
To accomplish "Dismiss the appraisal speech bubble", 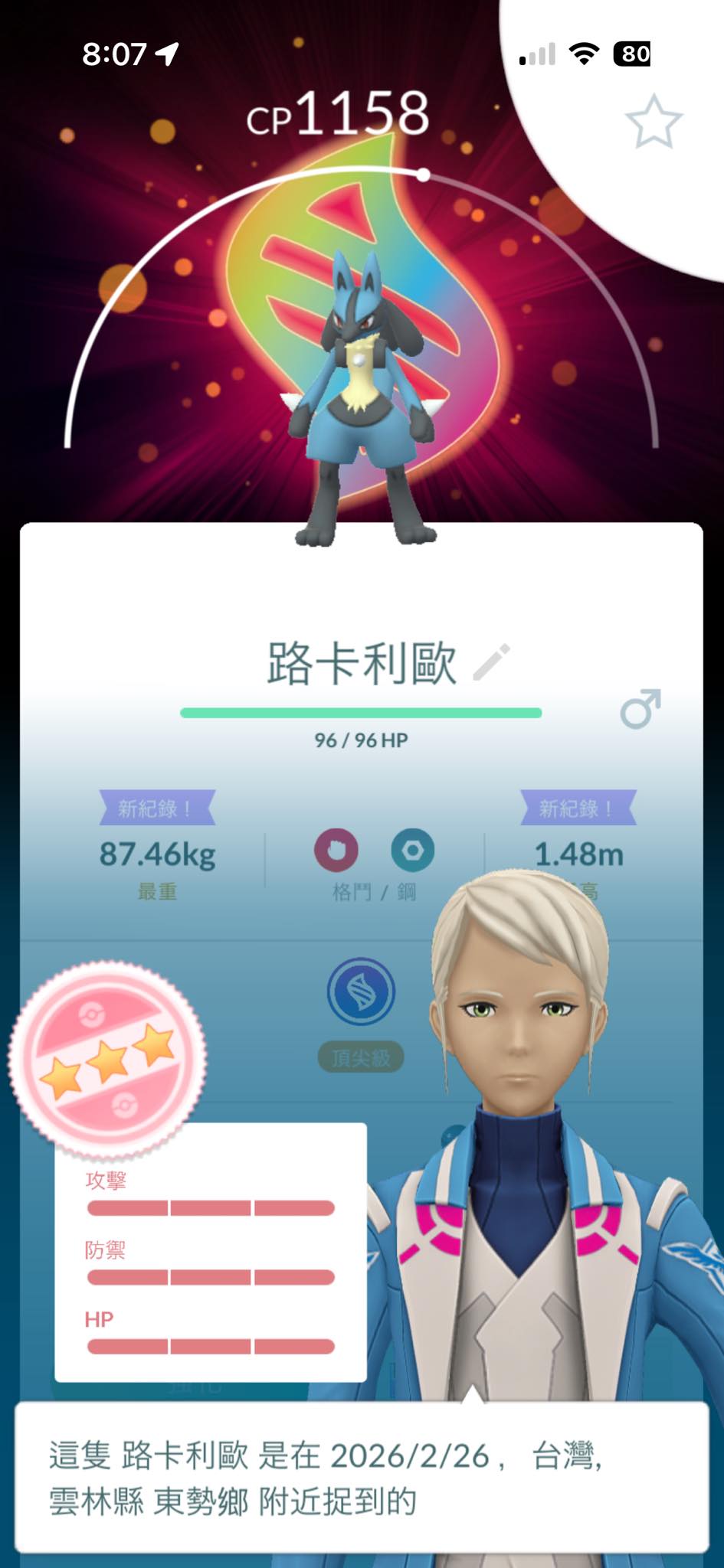I will point(361,1477).
